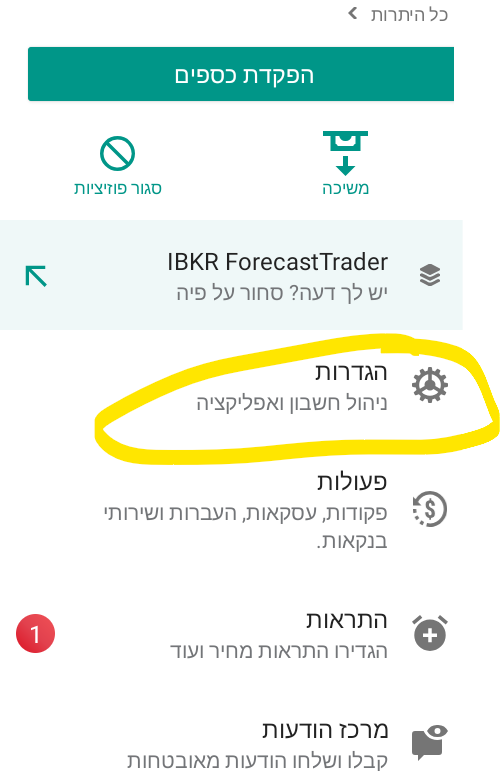Open משיכה (withdraw) funds

345,163
